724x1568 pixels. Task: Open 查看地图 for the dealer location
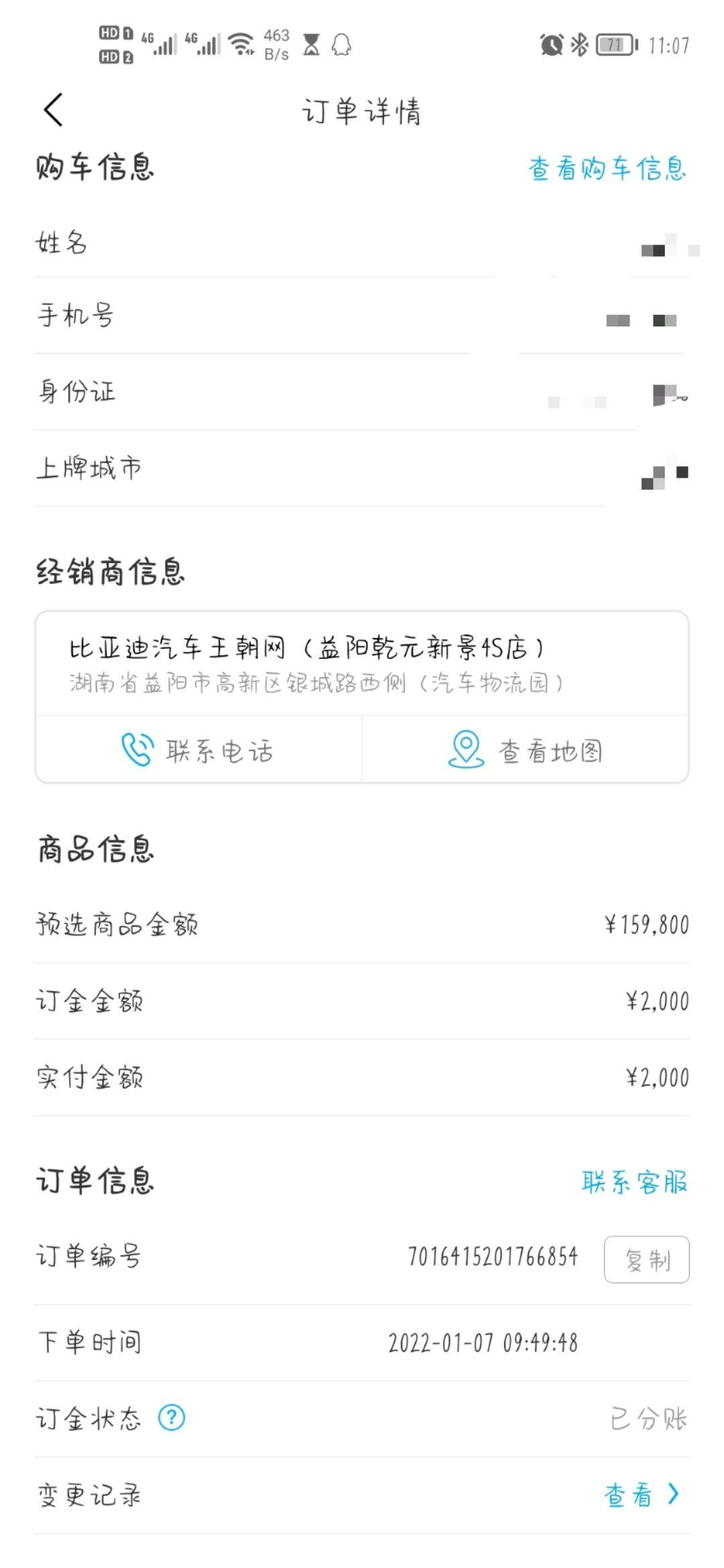point(526,750)
